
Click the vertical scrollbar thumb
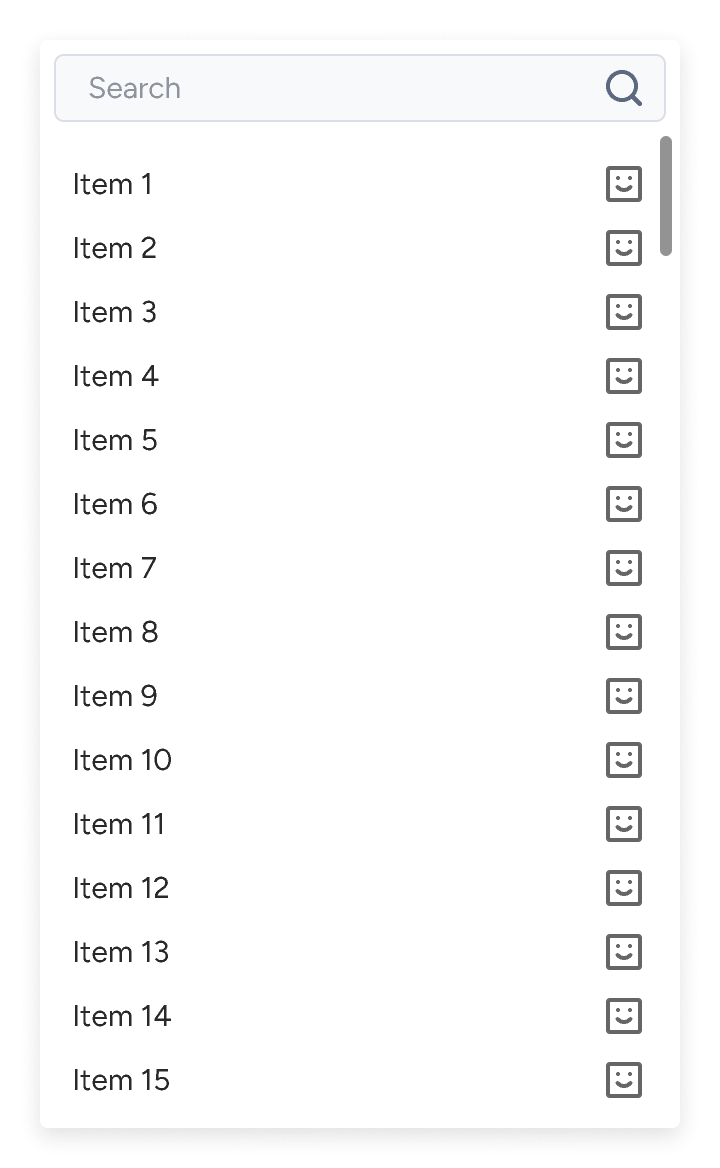tap(664, 195)
